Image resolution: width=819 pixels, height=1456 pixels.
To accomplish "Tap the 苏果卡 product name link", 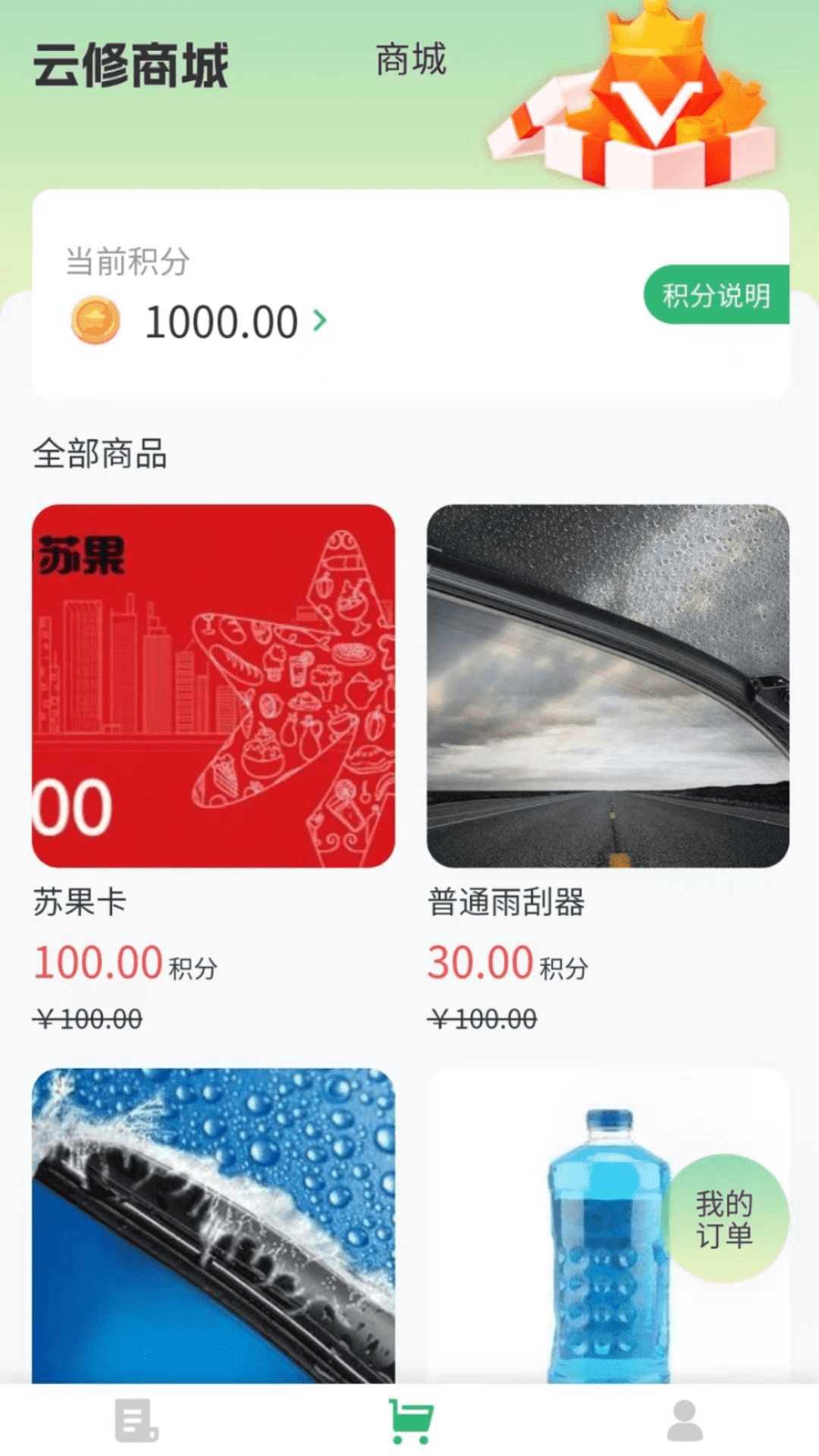I will click(x=77, y=900).
